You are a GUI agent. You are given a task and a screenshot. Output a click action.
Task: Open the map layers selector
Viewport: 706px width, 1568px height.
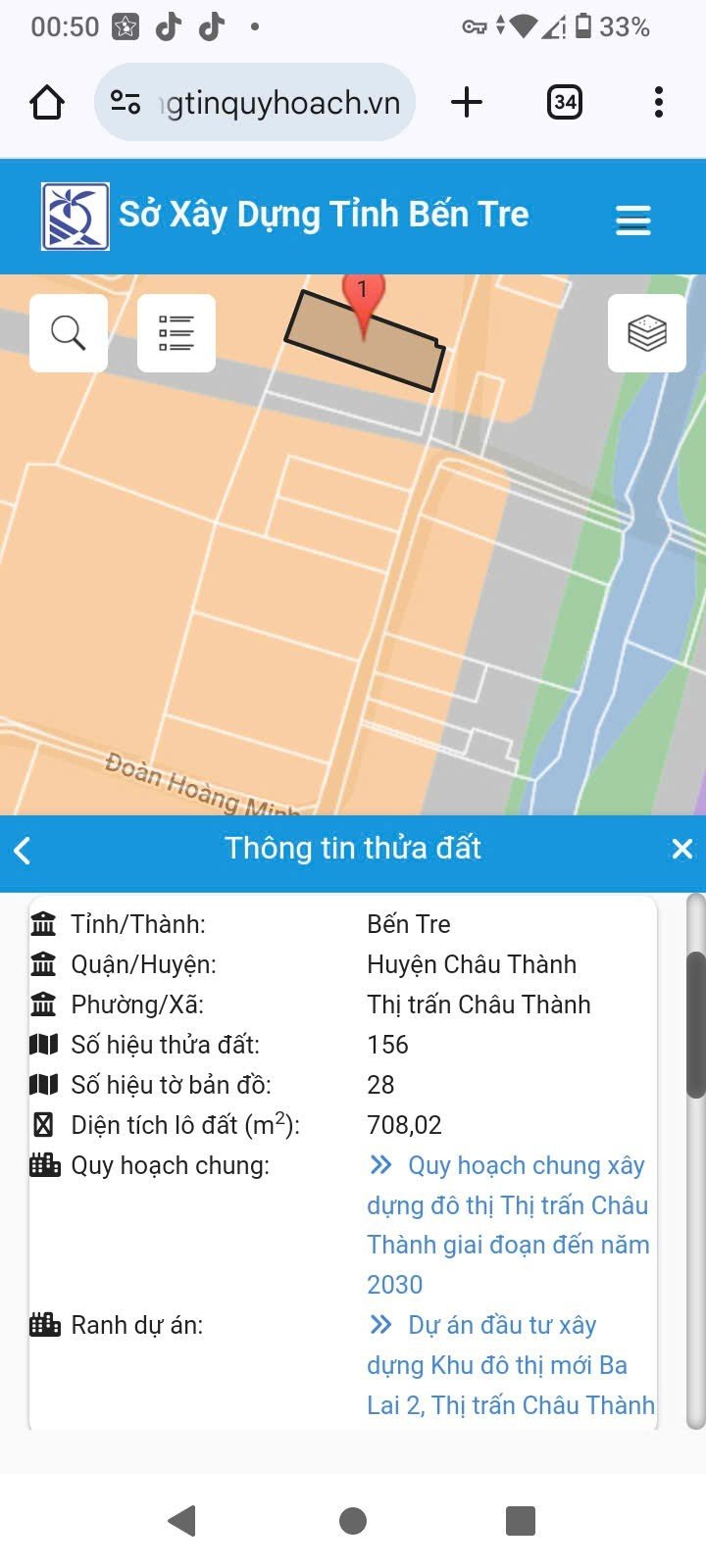coord(646,333)
